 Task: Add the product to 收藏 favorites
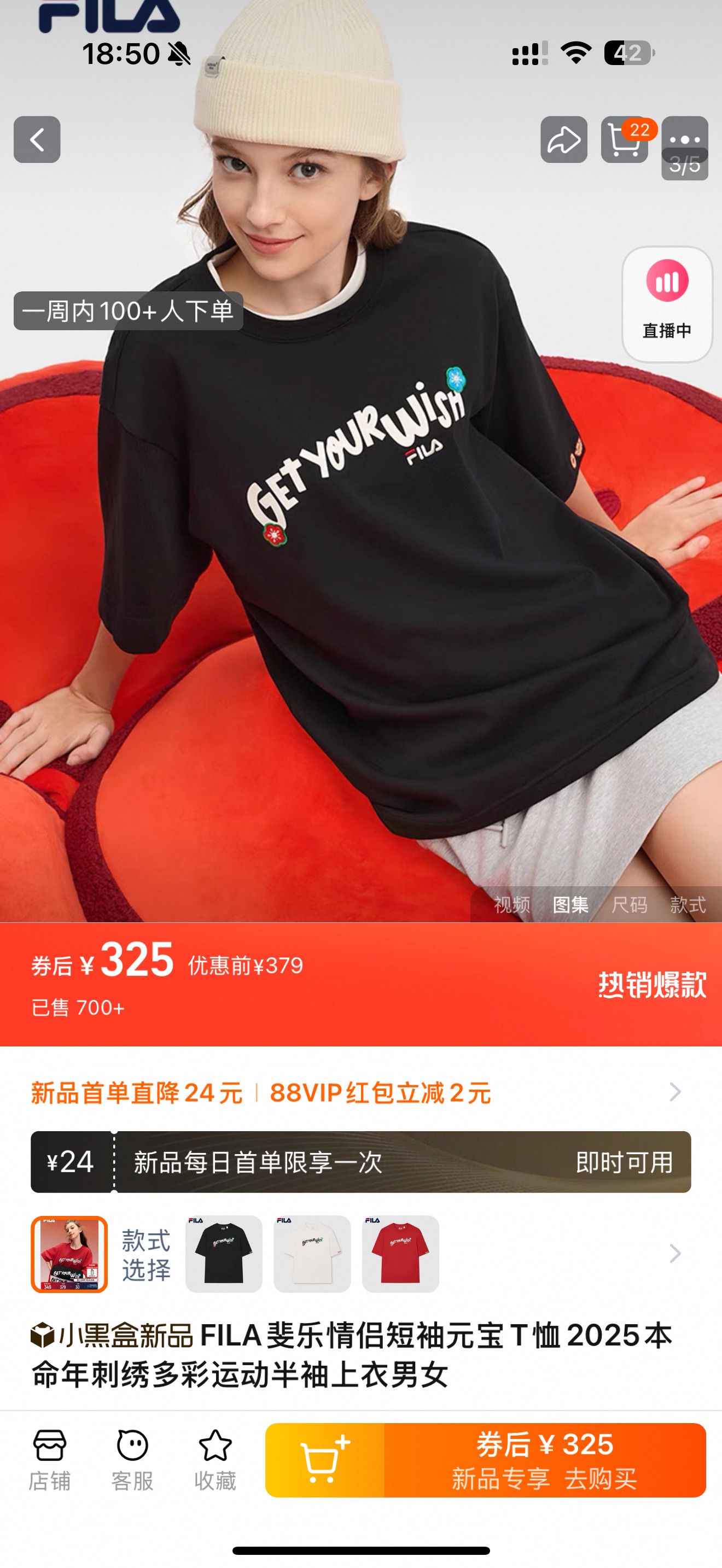(215, 1459)
